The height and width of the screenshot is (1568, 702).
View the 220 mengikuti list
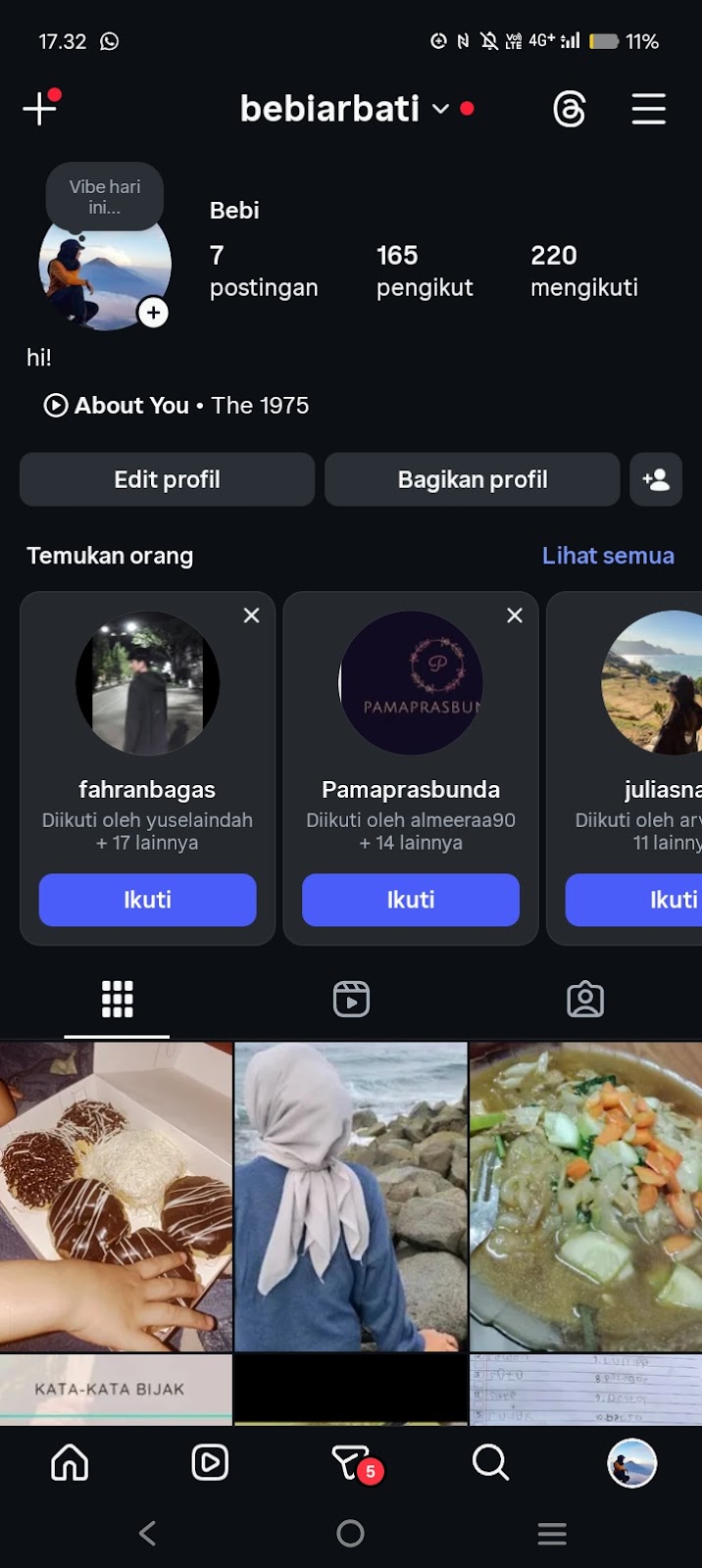coord(583,270)
